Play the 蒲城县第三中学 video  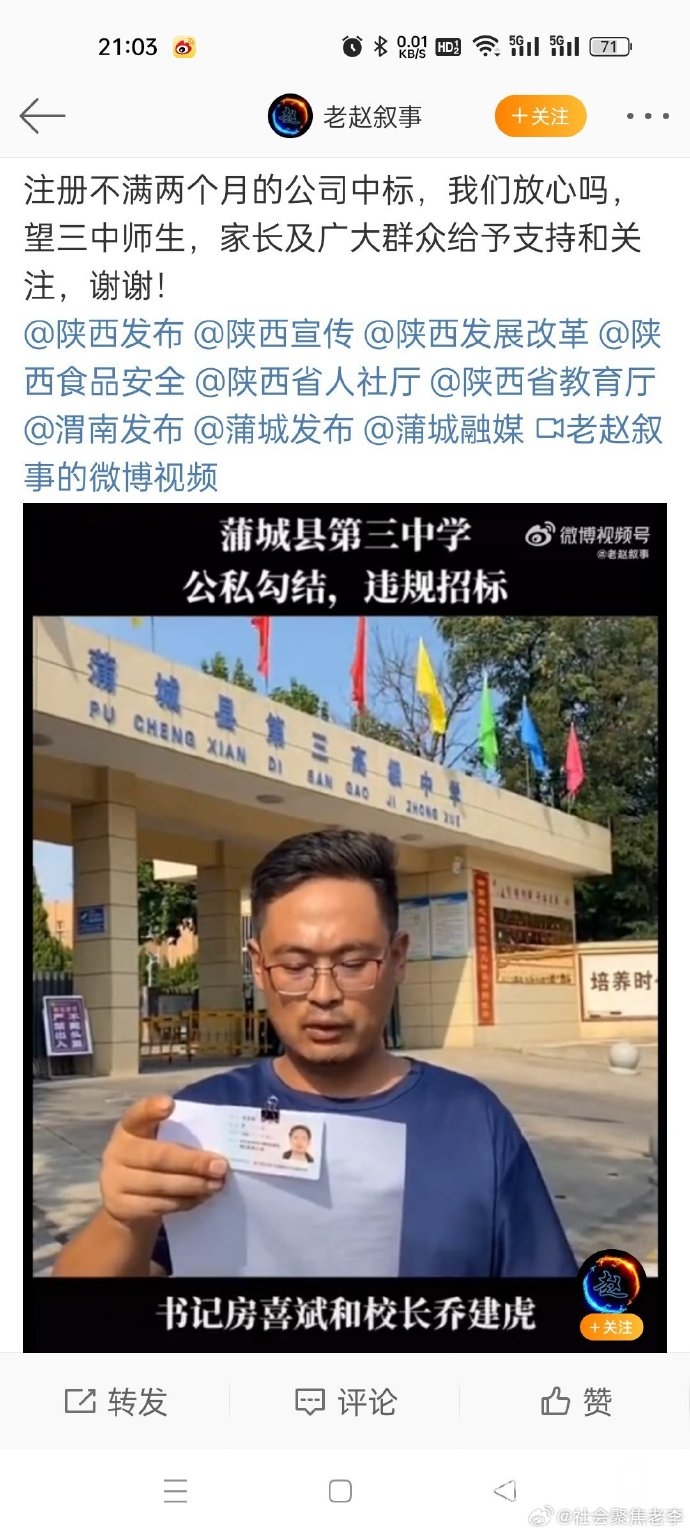pyautogui.click(x=345, y=900)
